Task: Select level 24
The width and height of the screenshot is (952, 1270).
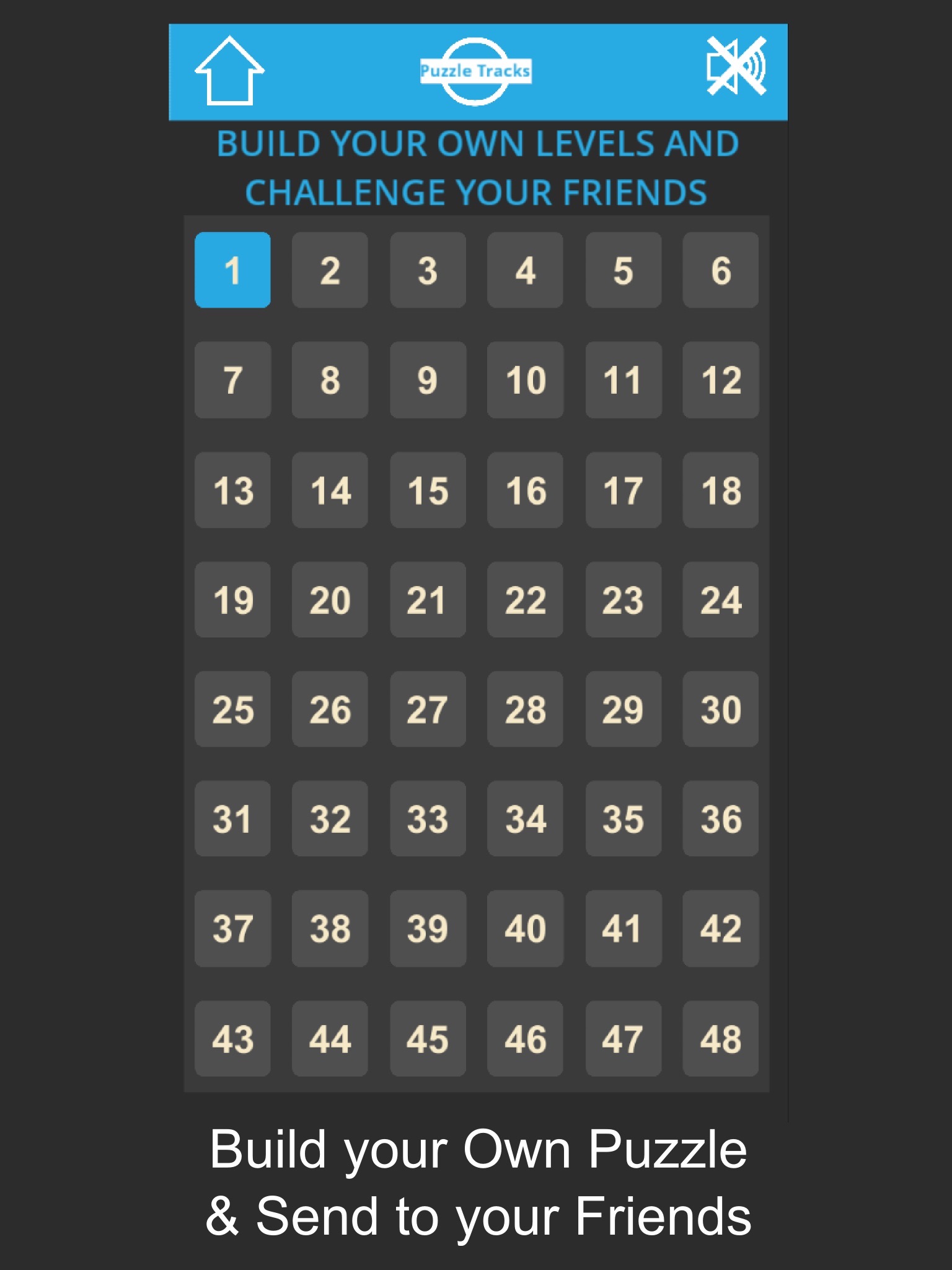Action: pyautogui.click(x=721, y=600)
